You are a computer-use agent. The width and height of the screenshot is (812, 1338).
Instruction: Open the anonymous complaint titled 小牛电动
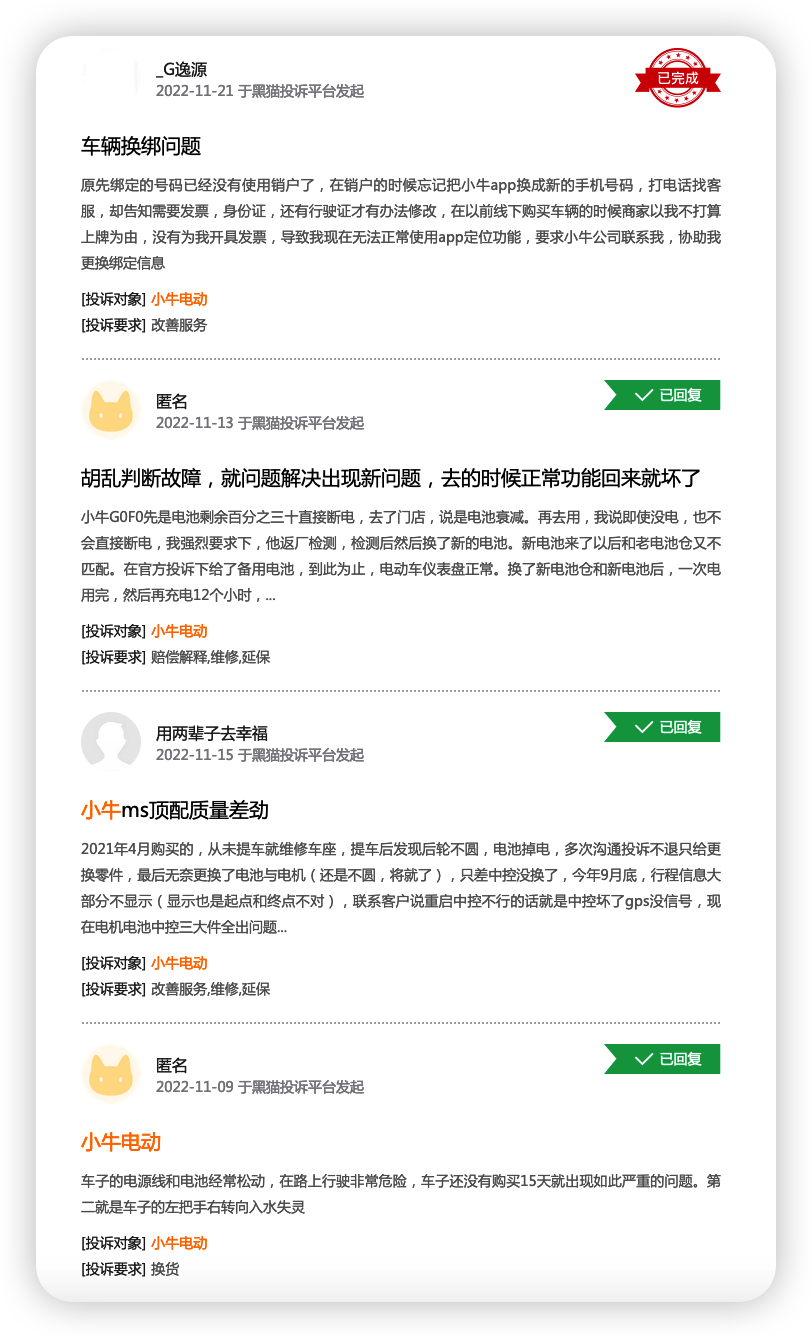(x=121, y=1142)
